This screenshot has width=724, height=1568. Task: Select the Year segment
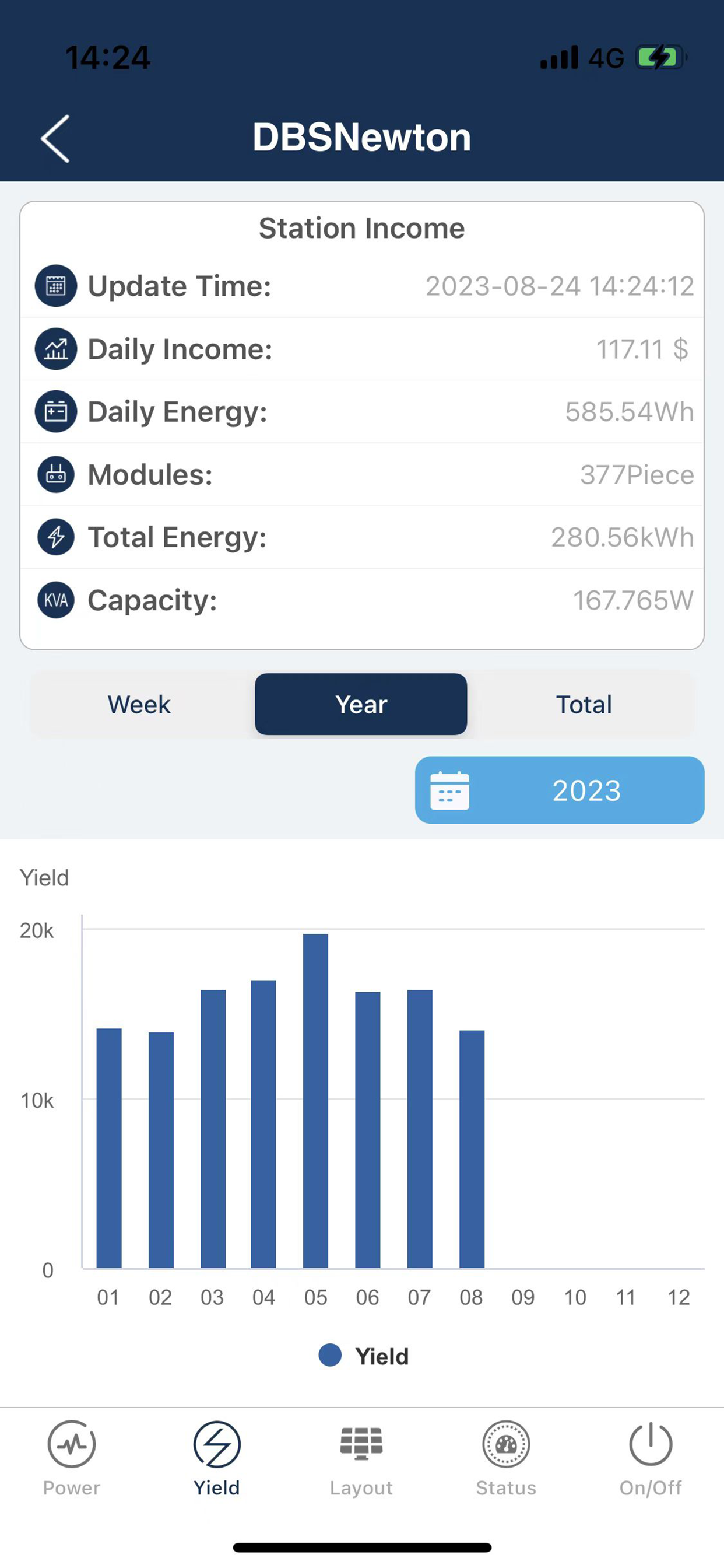[361, 704]
